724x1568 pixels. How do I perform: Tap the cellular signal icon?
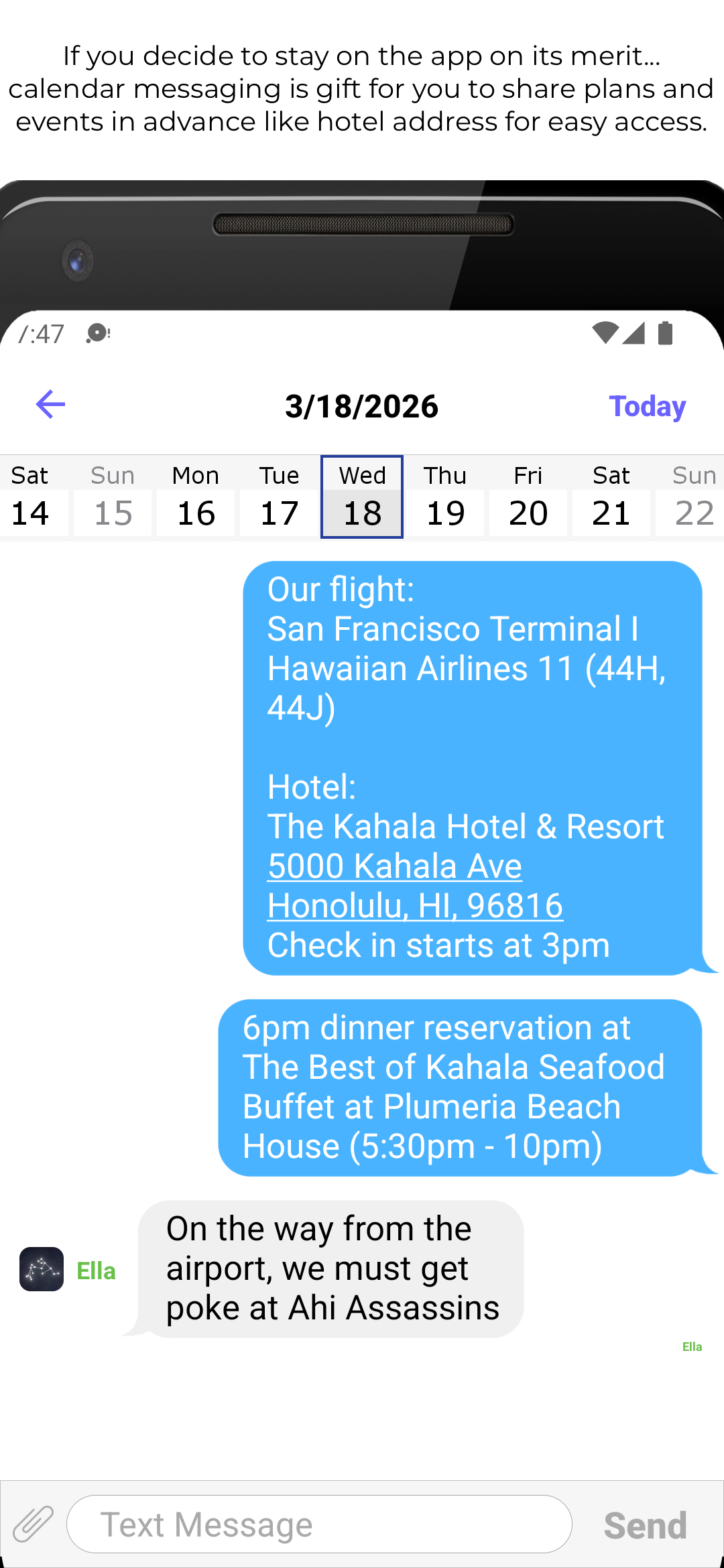pos(634,334)
